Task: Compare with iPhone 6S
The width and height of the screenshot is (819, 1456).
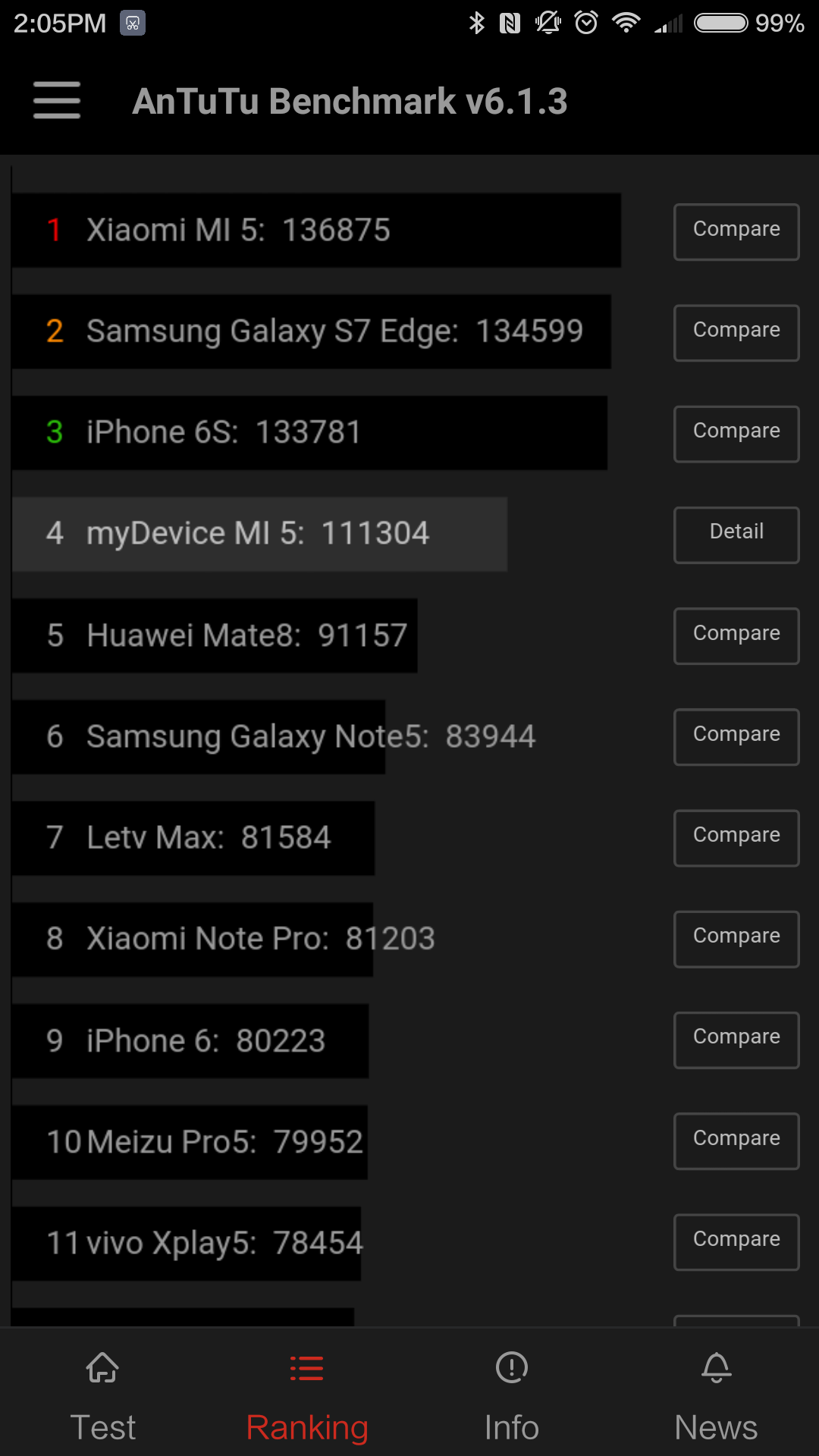Action: point(736,434)
